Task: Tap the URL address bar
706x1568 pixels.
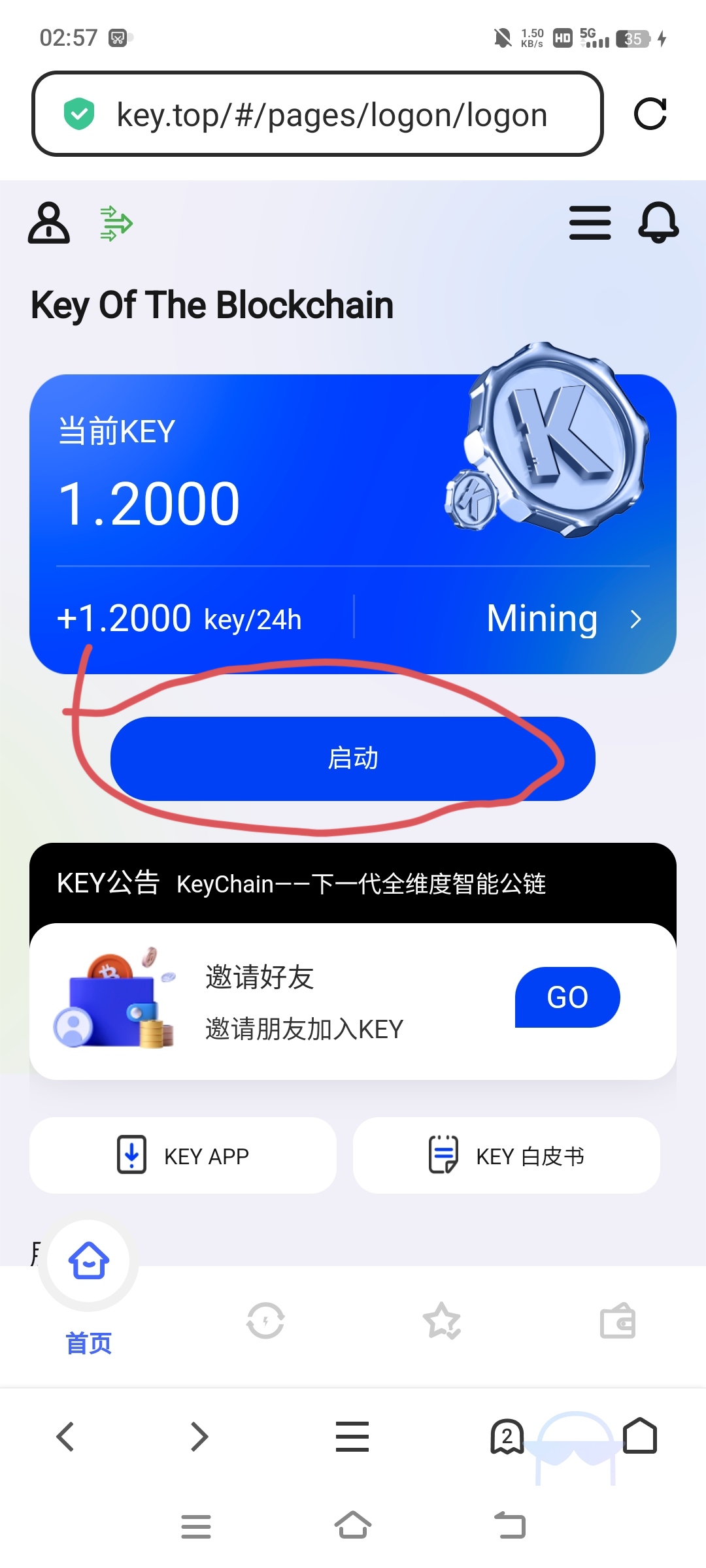Action: pyautogui.click(x=318, y=114)
